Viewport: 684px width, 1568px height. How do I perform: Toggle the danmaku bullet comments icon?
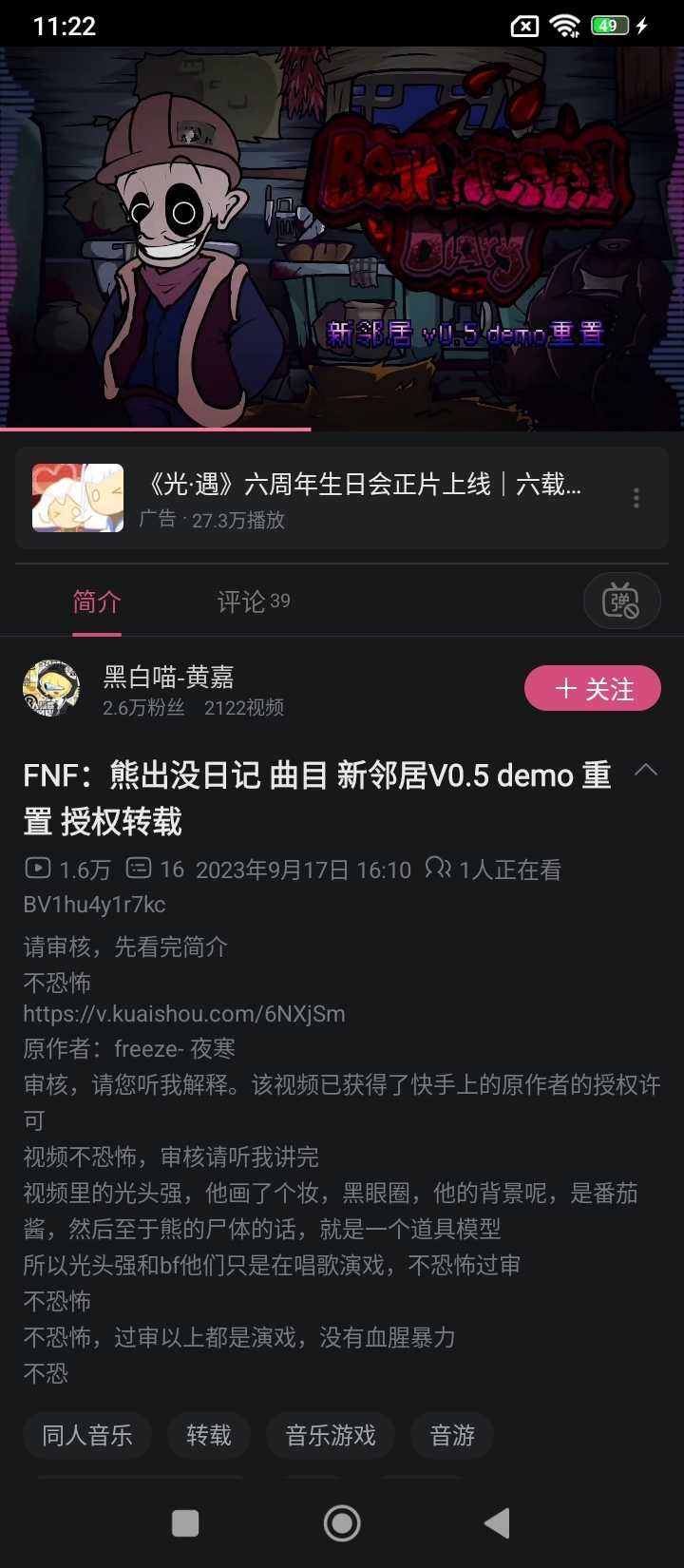(621, 601)
